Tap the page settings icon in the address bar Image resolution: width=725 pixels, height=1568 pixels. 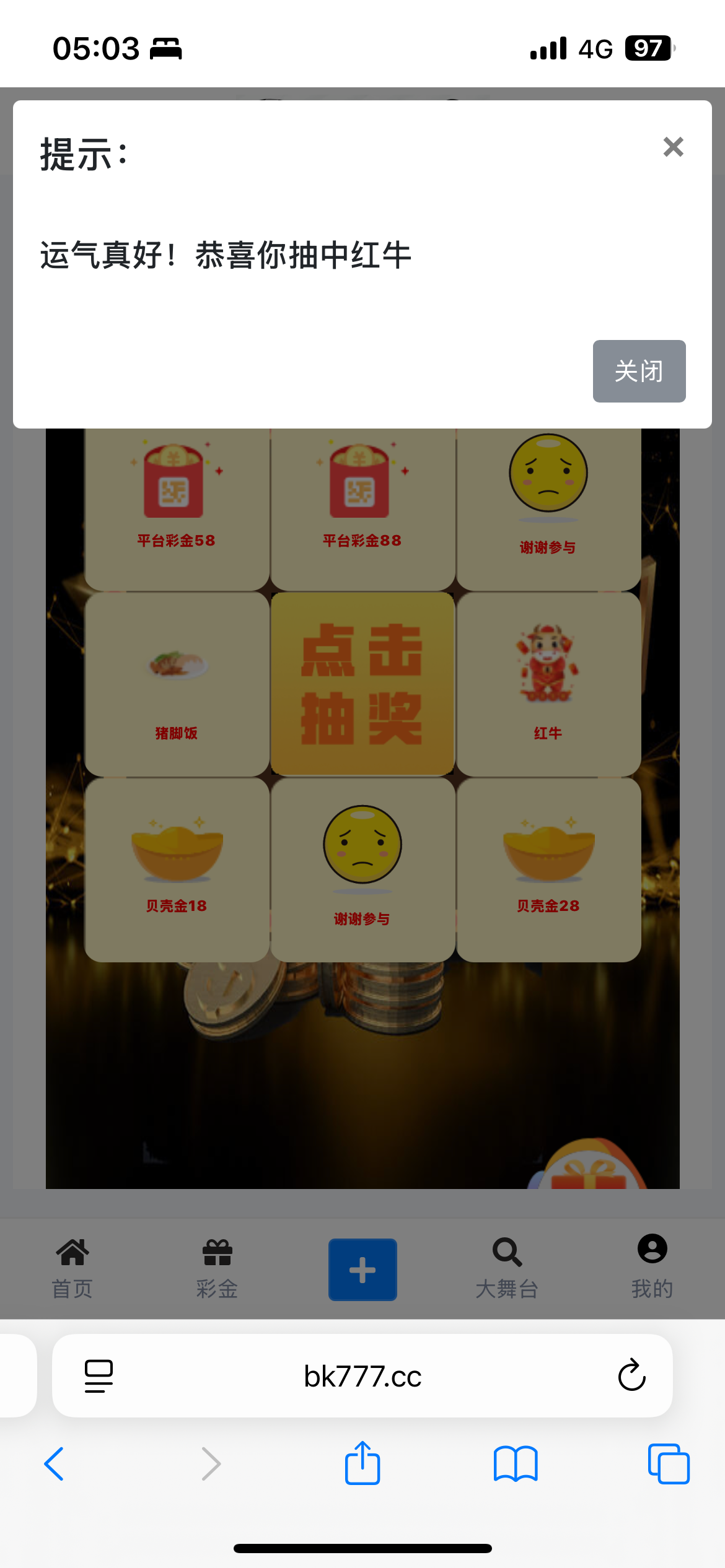[x=98, y=1376]
